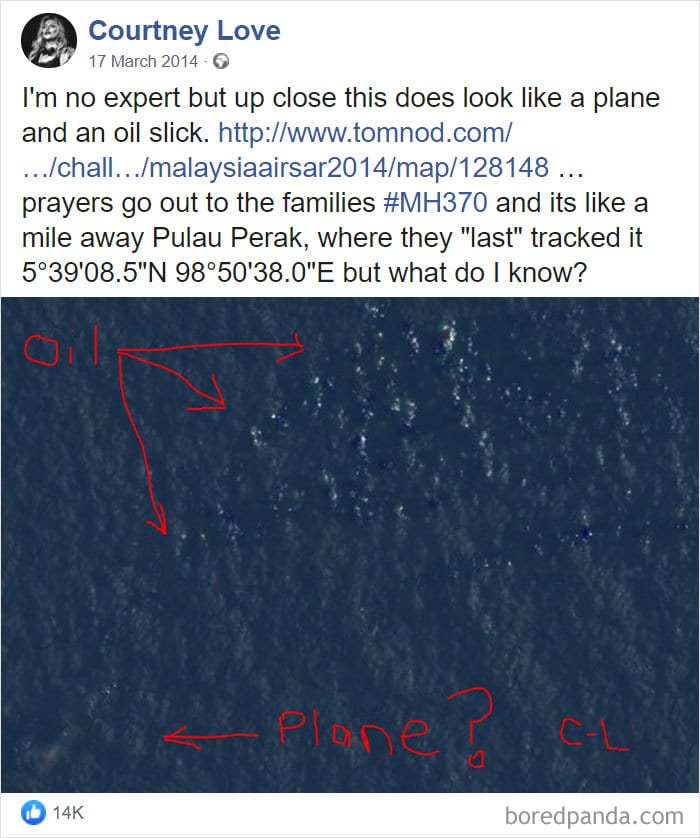
Task: Open the tomnod.com map link
Action: point(365,132)
